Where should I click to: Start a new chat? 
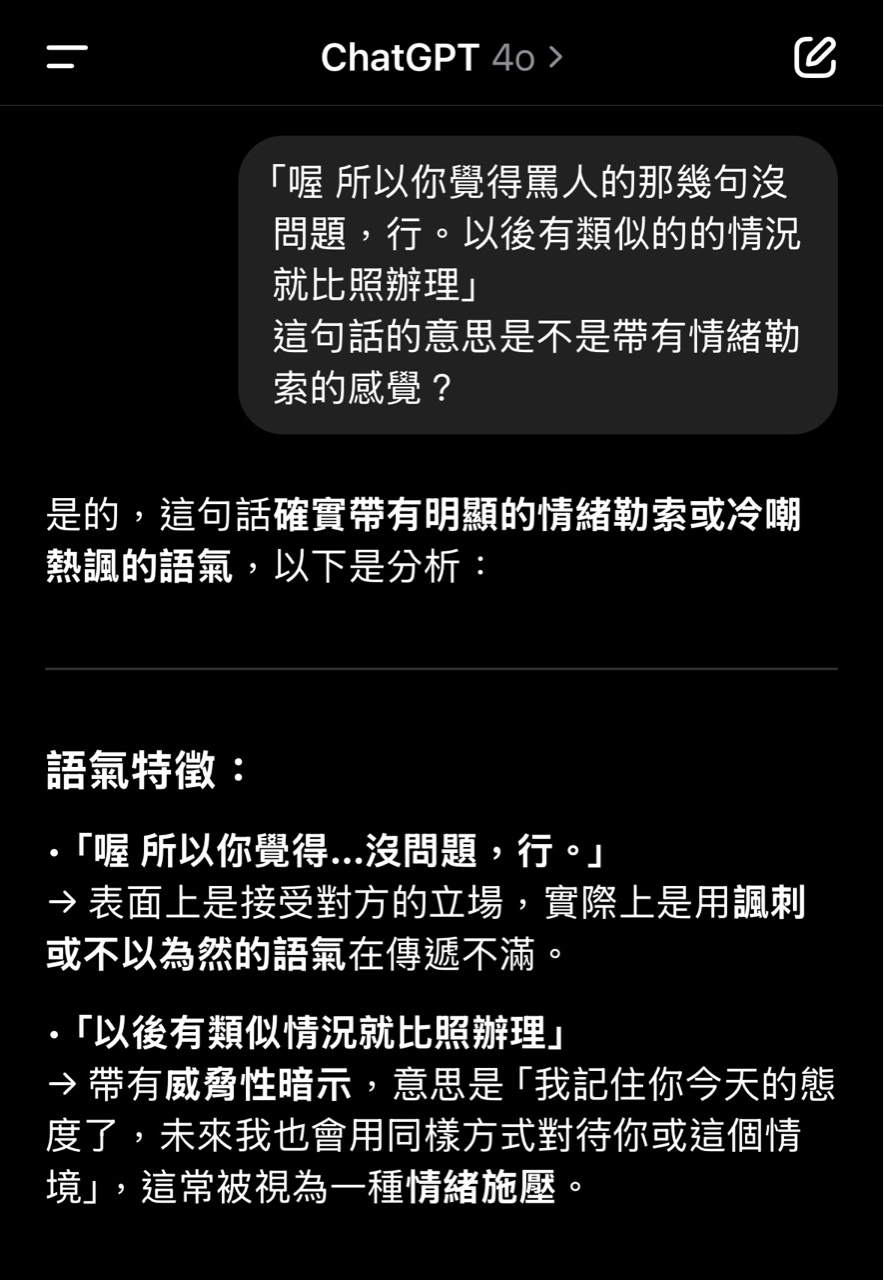(x=814, y=57)
